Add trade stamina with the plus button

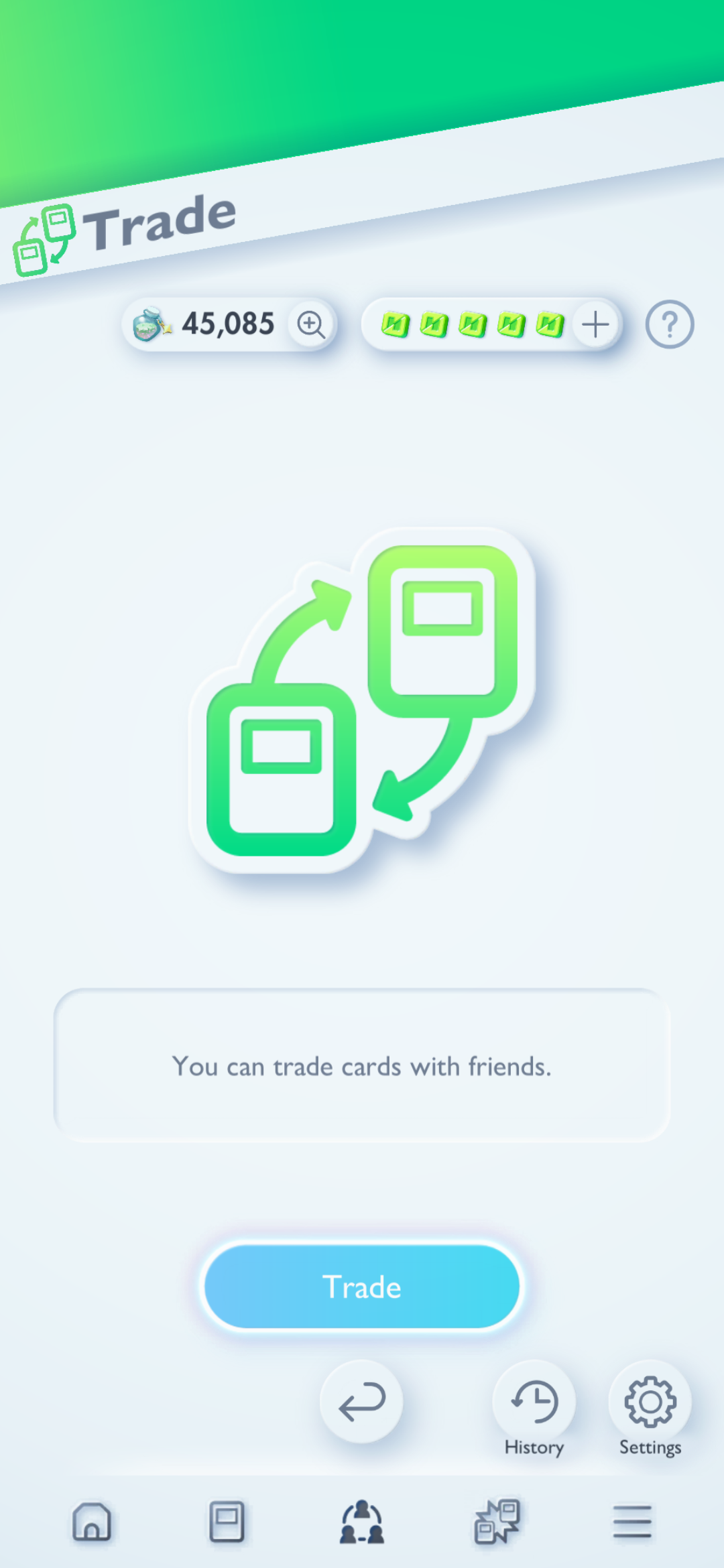[x=595, y=325]
